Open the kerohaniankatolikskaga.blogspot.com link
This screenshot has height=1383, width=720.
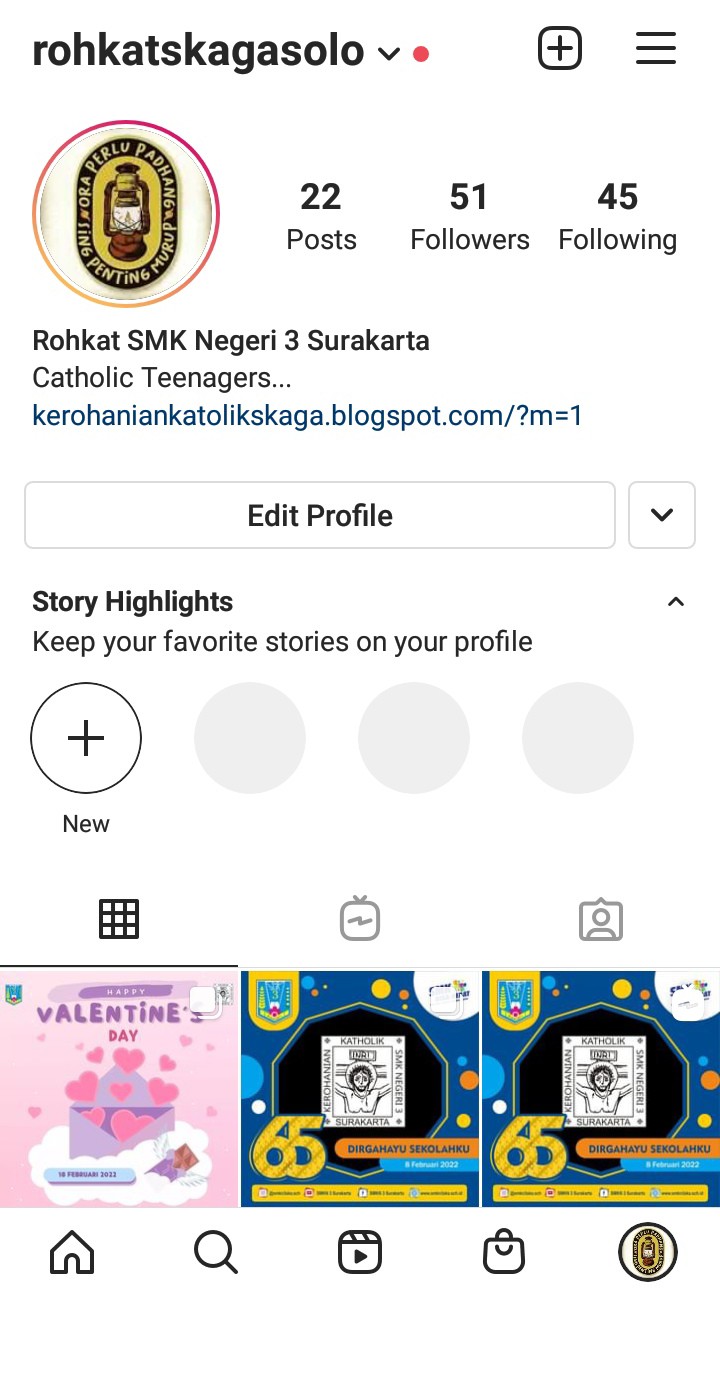tap(307, 415)
